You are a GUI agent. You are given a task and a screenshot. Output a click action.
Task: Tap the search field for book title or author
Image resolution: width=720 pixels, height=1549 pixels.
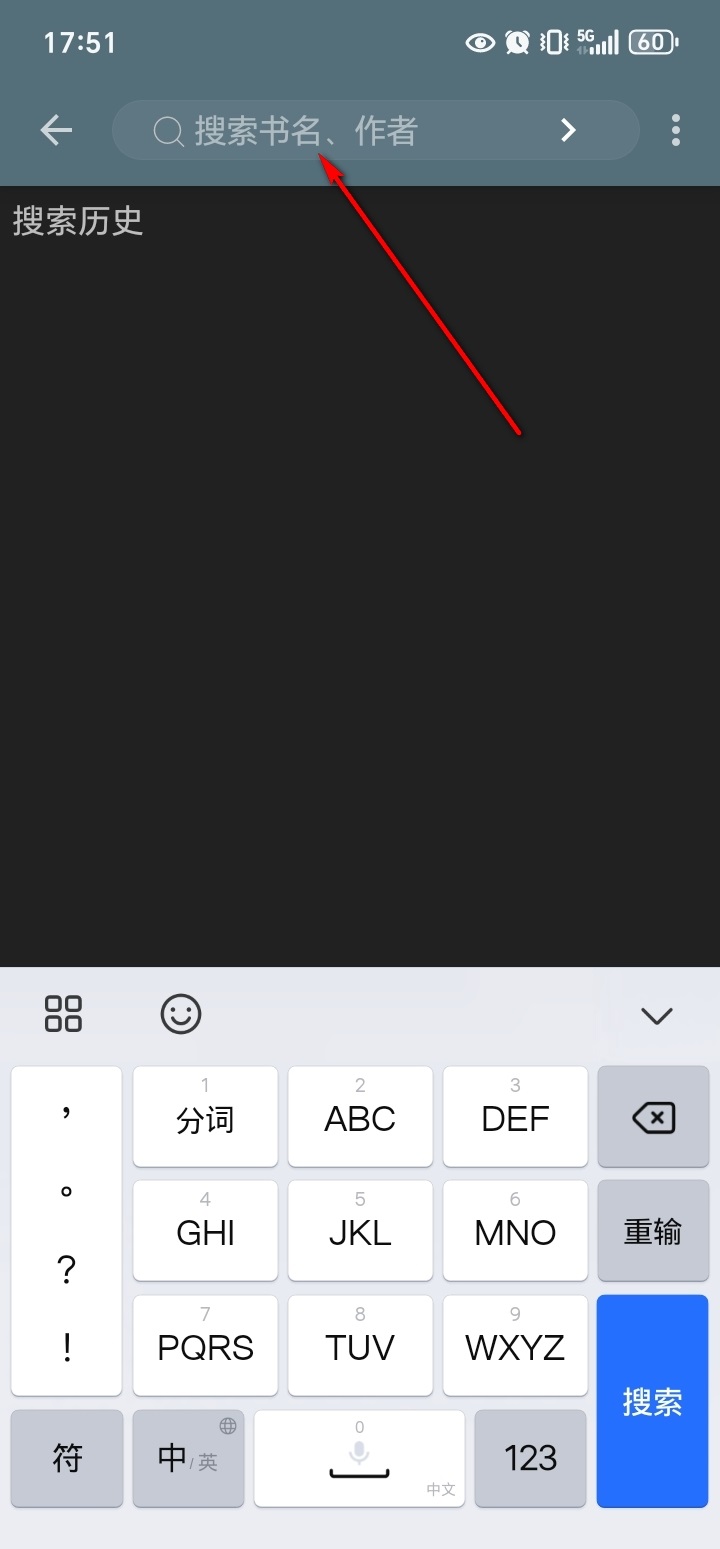(x=350, y=131)
